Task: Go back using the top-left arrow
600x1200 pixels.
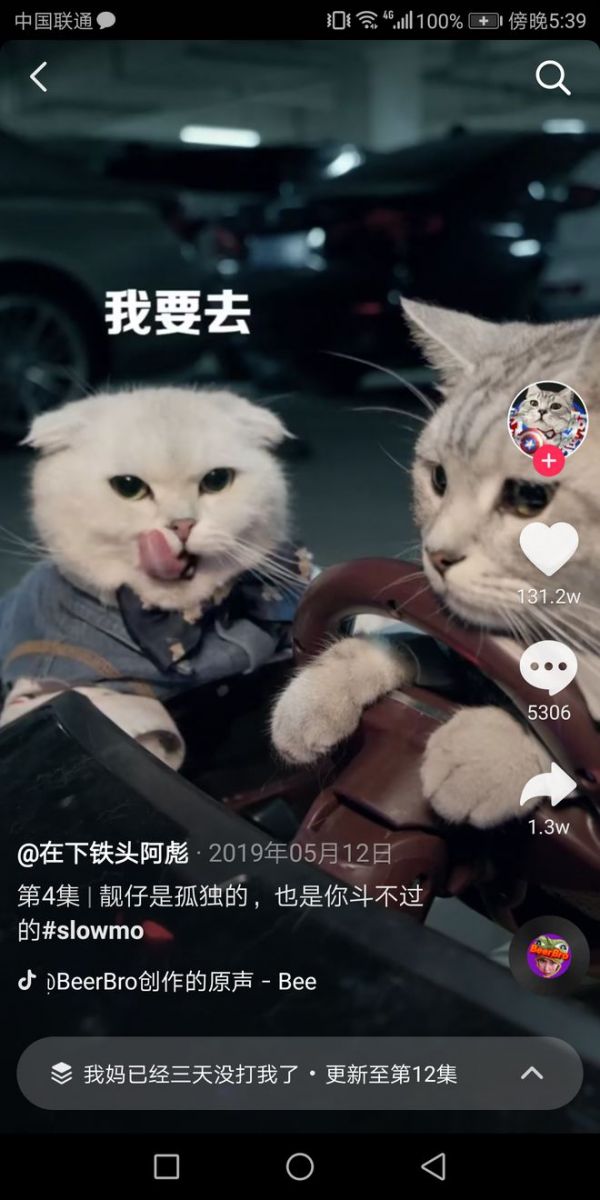Action: coord(39,77)
